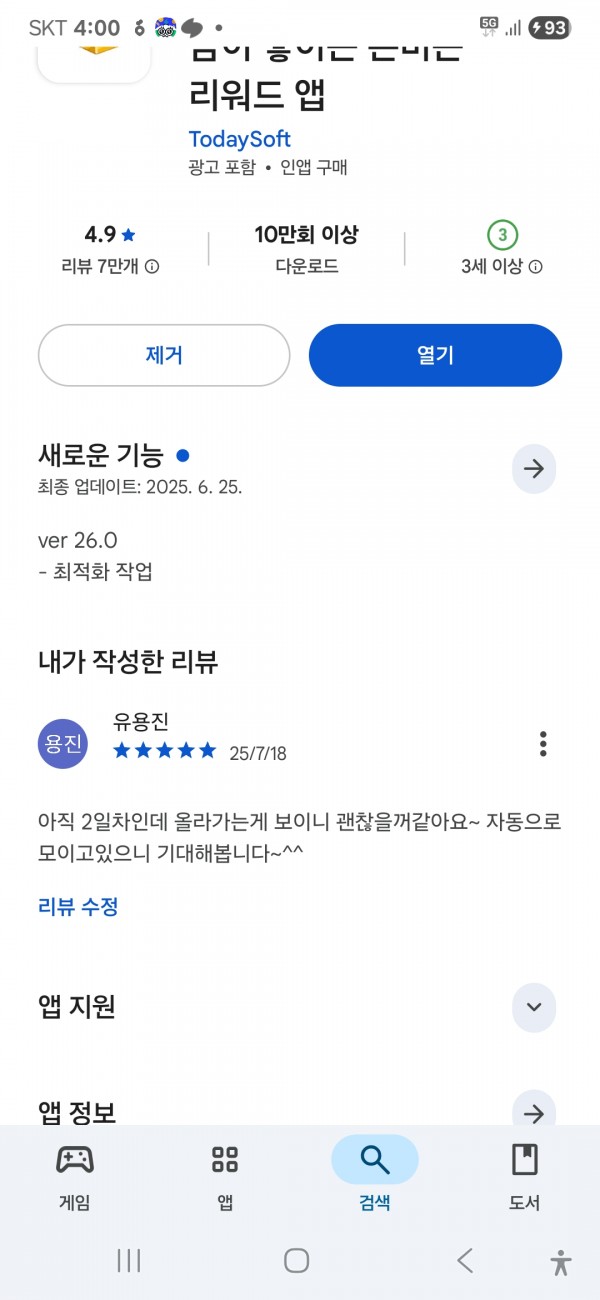The height and width of the screenshot is (1300, 600).
Task: Open the TodaySoft developer page
Action: pyautogui.click(x=240, y=139)
